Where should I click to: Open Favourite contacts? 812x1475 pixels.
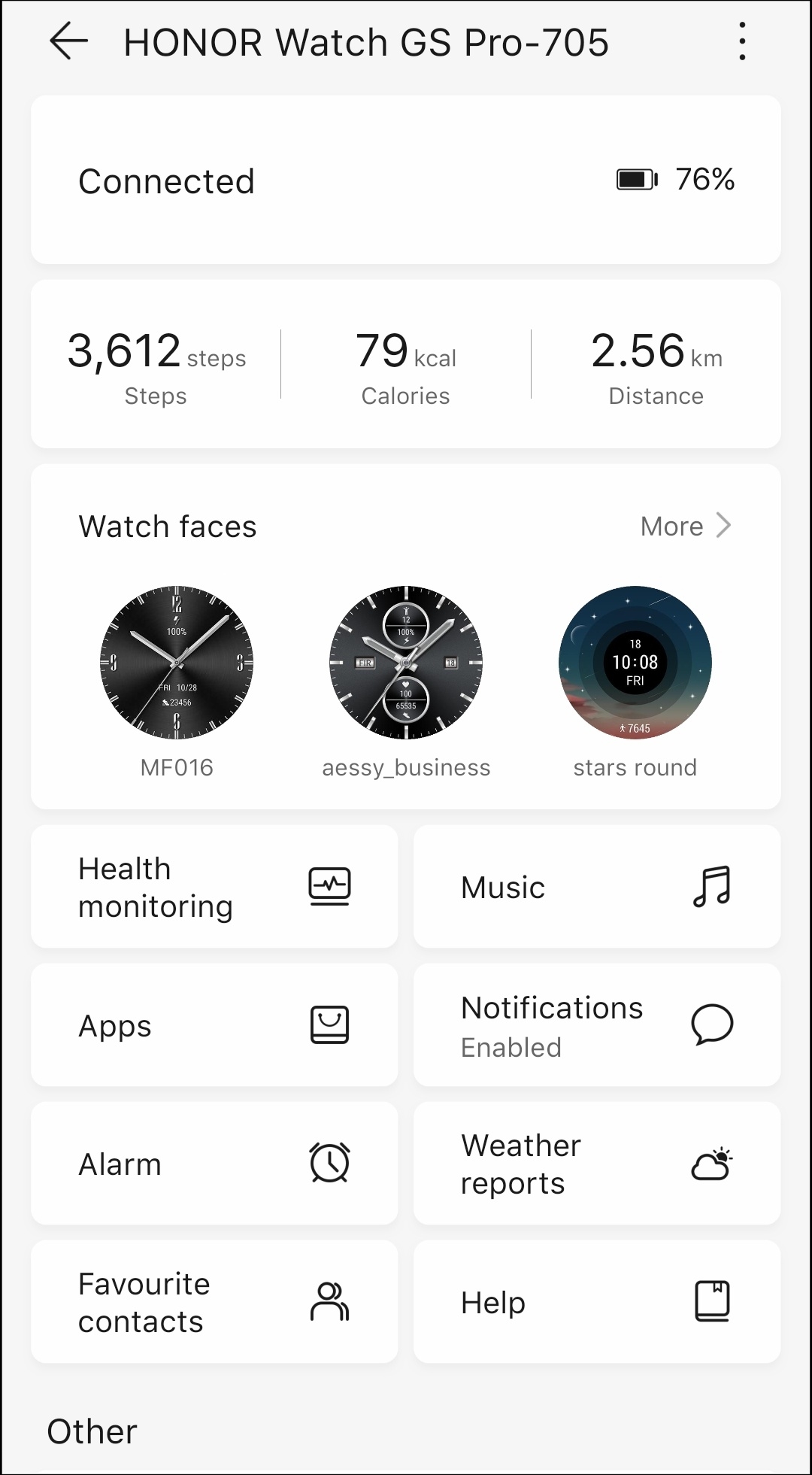tap(214, 1302)
